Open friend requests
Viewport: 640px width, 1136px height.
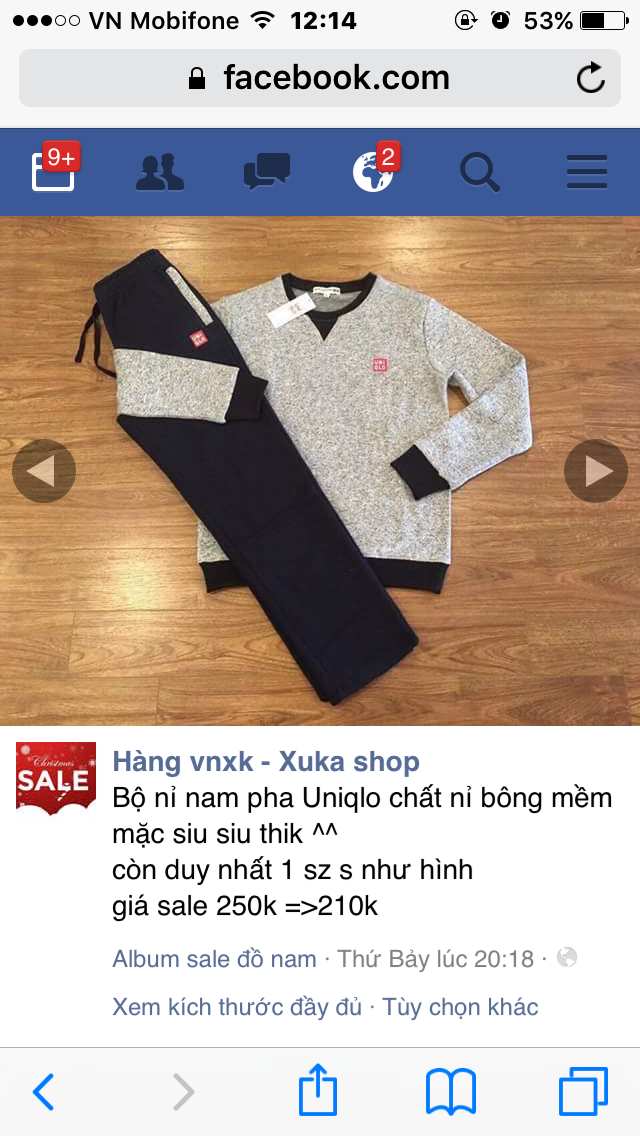click(x=160, y=172)
